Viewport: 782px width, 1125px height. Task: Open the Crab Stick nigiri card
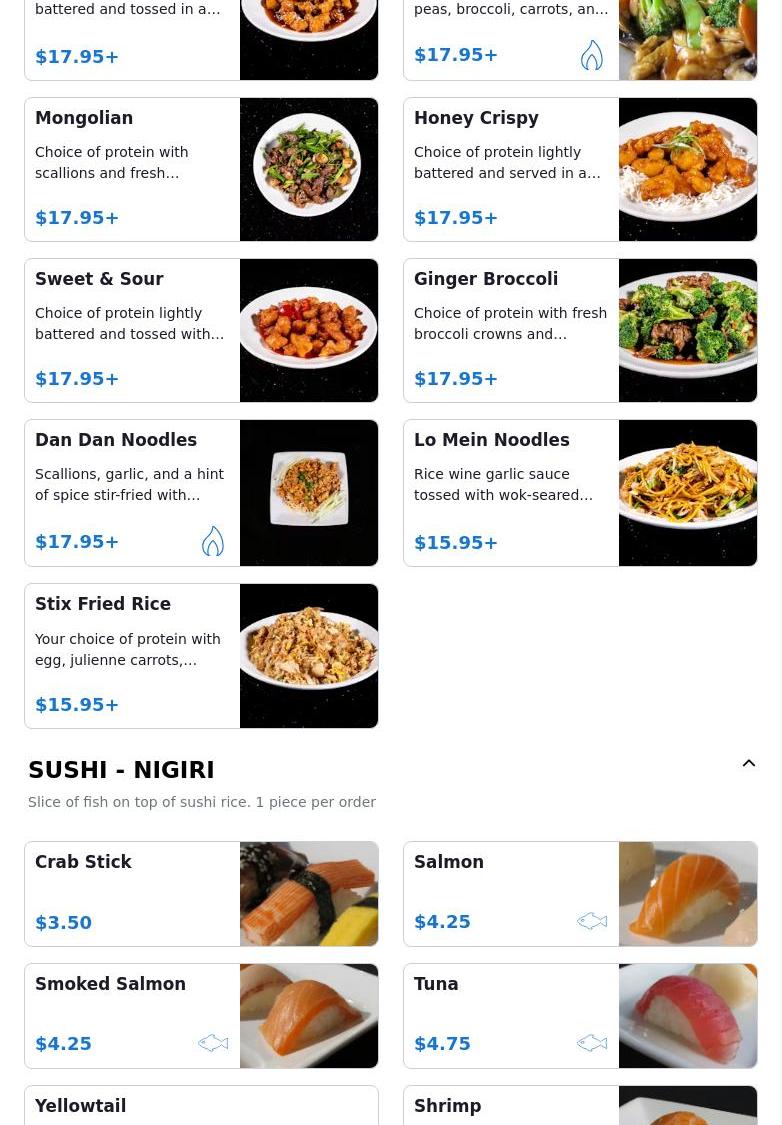click(201, 893)
